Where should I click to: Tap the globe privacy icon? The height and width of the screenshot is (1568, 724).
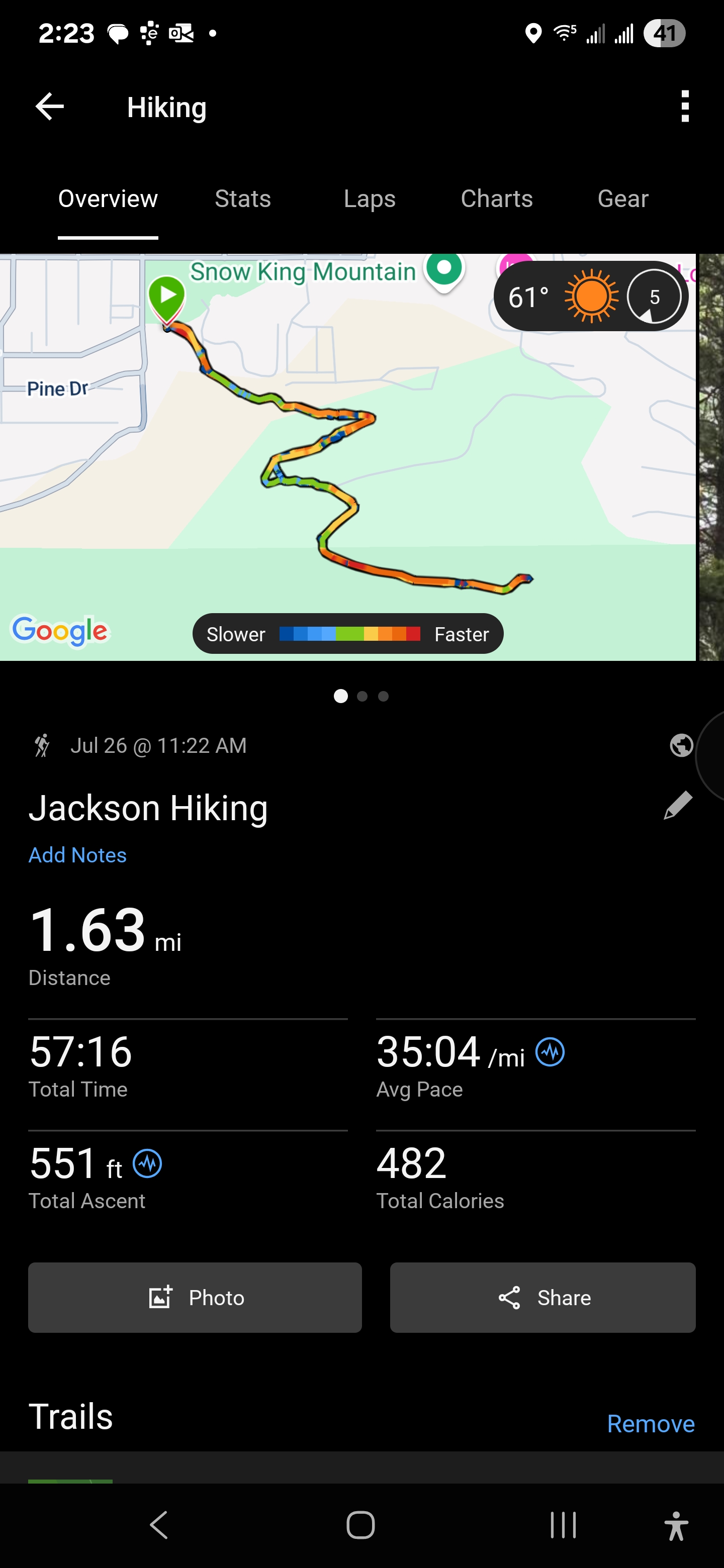681,745
